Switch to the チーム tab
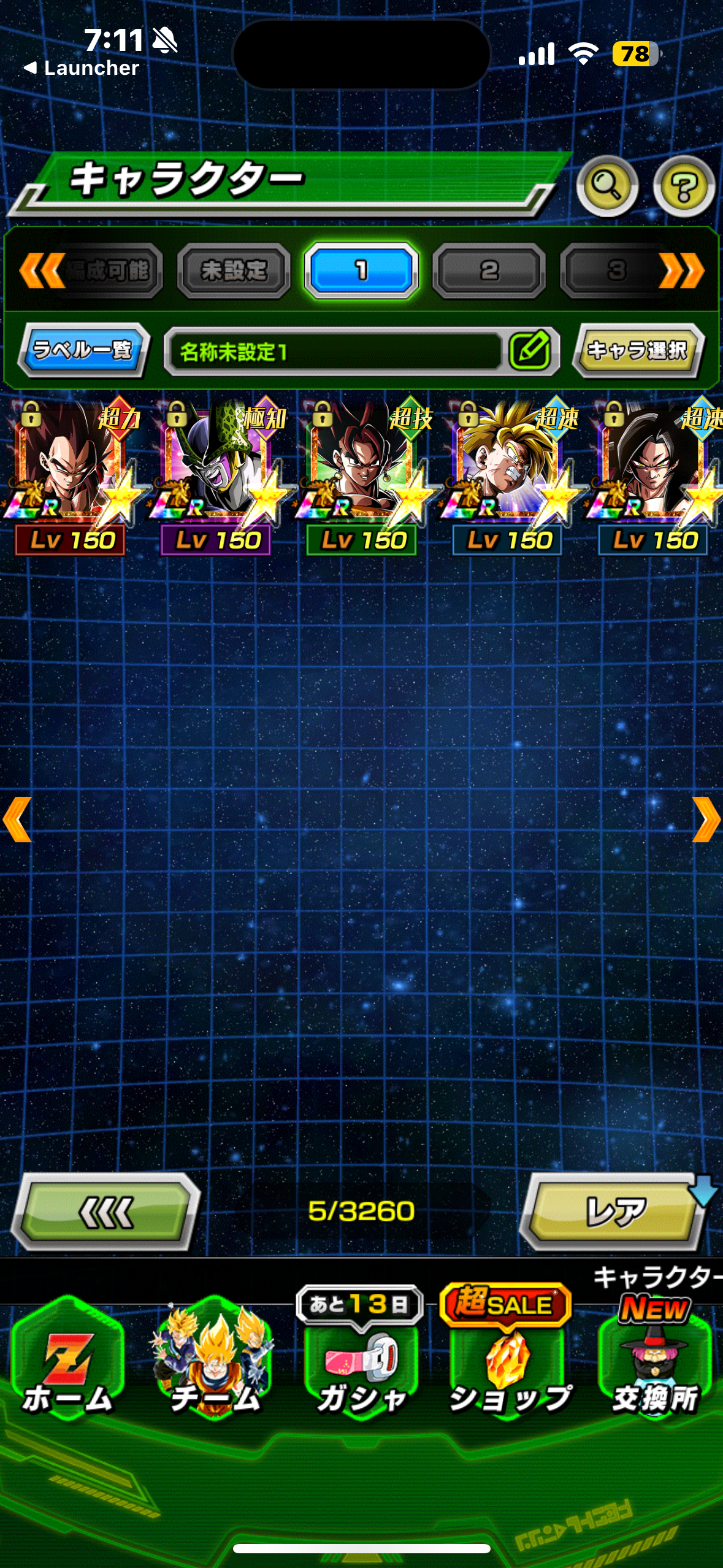This screenshot has height=1568, width=723. point(213,1361)
